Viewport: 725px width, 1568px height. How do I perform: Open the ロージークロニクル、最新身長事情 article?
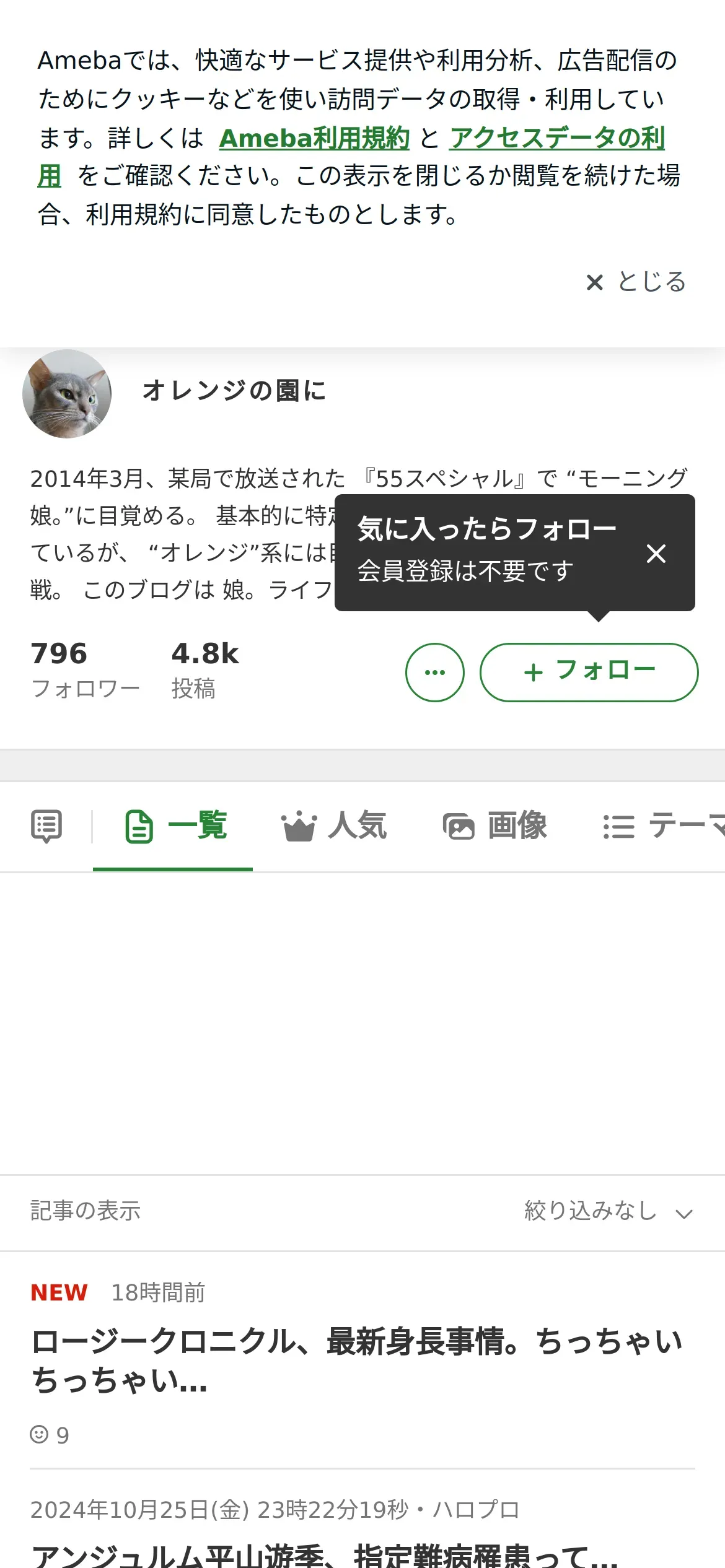[x=357, y=1361]
